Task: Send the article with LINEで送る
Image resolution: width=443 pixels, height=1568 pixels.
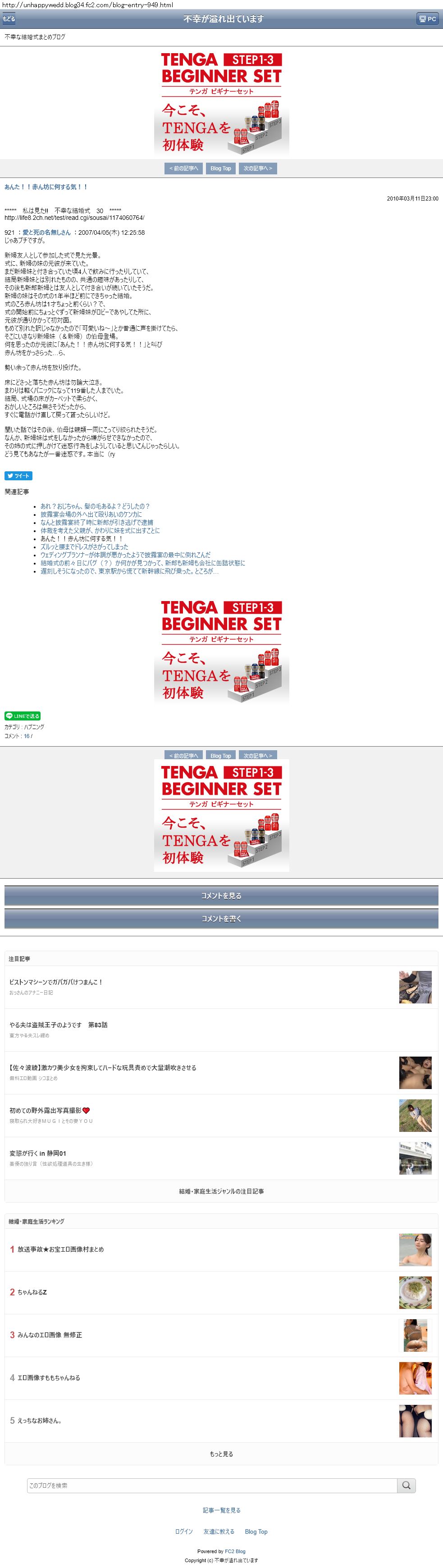Action: point(23,716)
